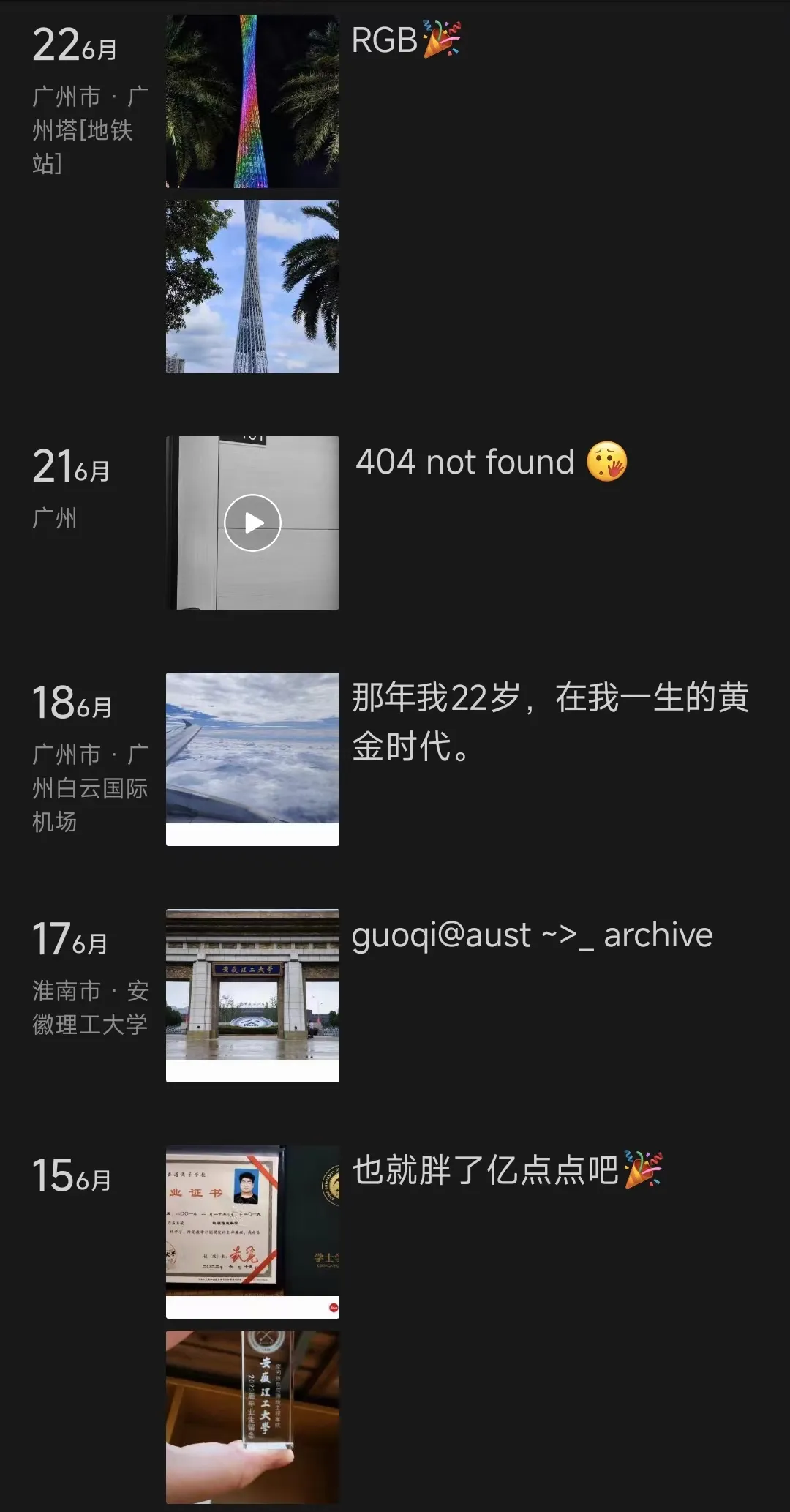The image size is (790, 1512).
Task: Open the university gate photo from 17 June
Action: [252, 995]
